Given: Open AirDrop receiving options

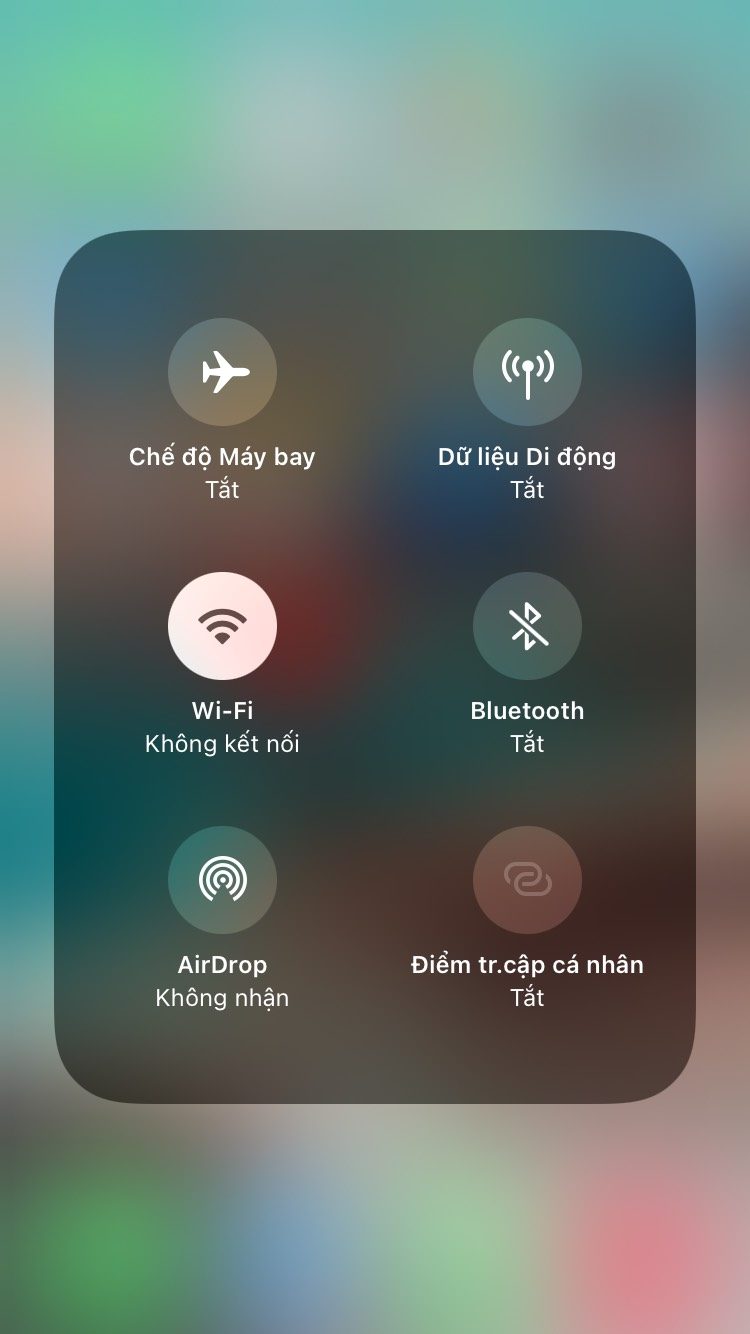Looking at the screenshot, I should pos(222,880).
